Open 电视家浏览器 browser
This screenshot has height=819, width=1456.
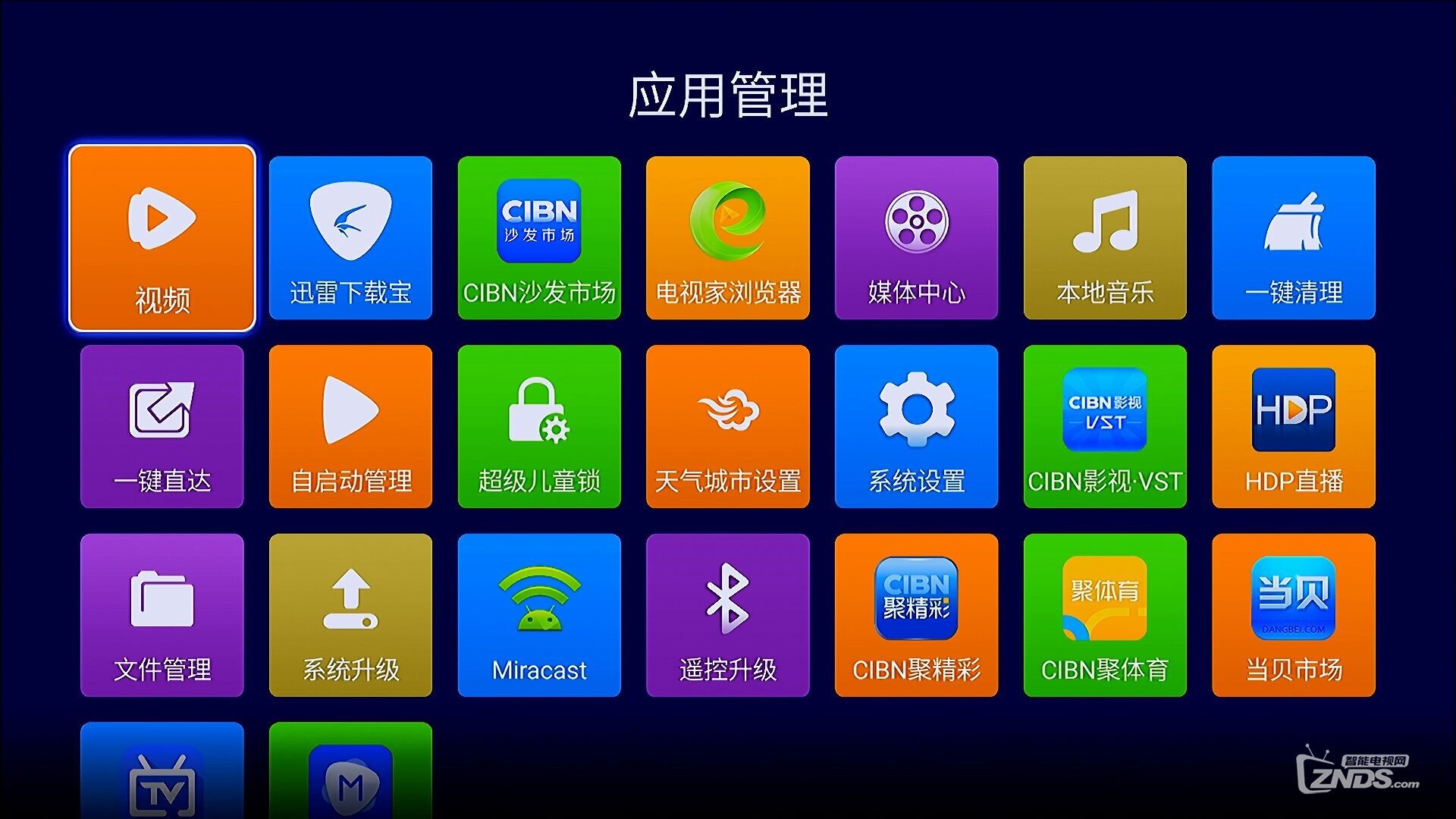[727, 237]
